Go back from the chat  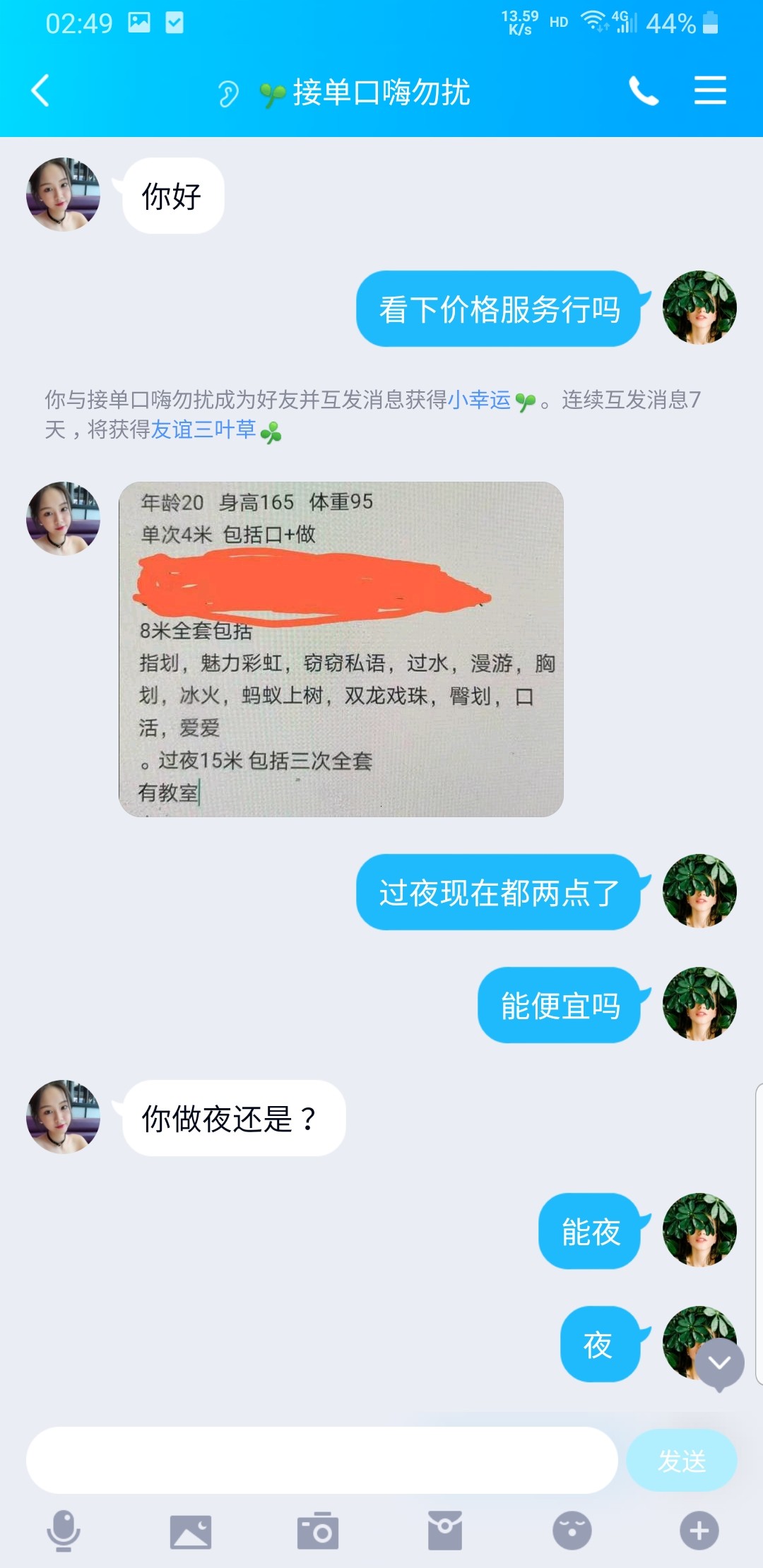40,91
